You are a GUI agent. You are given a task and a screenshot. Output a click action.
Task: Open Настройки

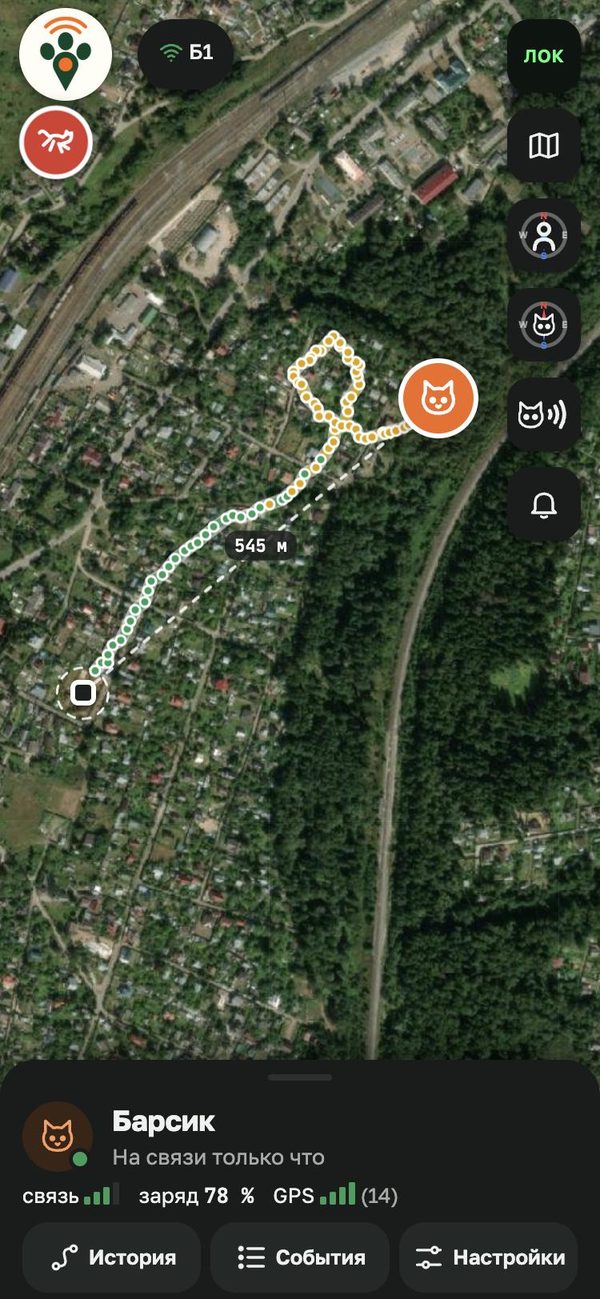tap(488, 1258)
